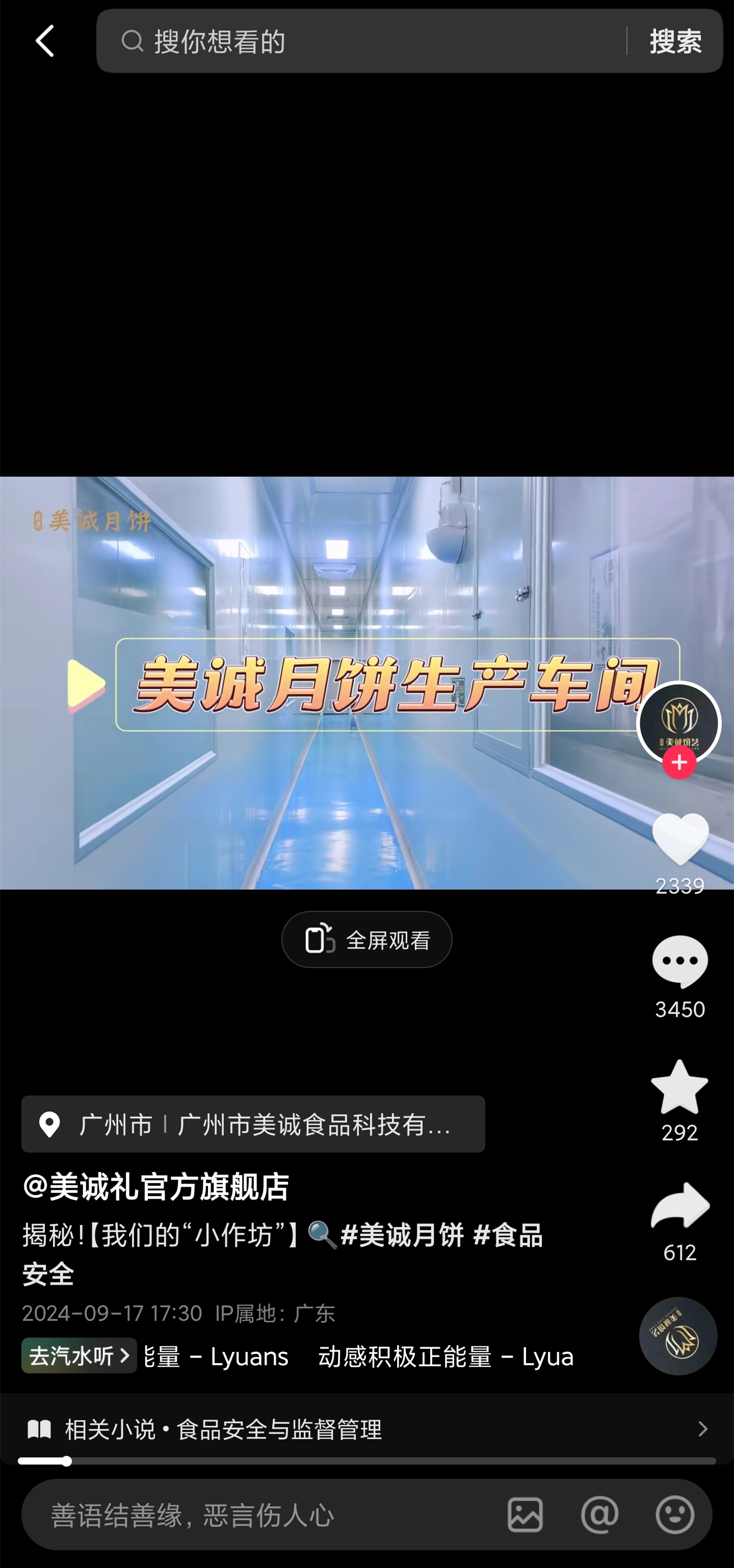Screen dimensions: 734x1568
Task: Tap the 去汽水听 music button
Action: pyautogui.click(x=79, y=1355)
